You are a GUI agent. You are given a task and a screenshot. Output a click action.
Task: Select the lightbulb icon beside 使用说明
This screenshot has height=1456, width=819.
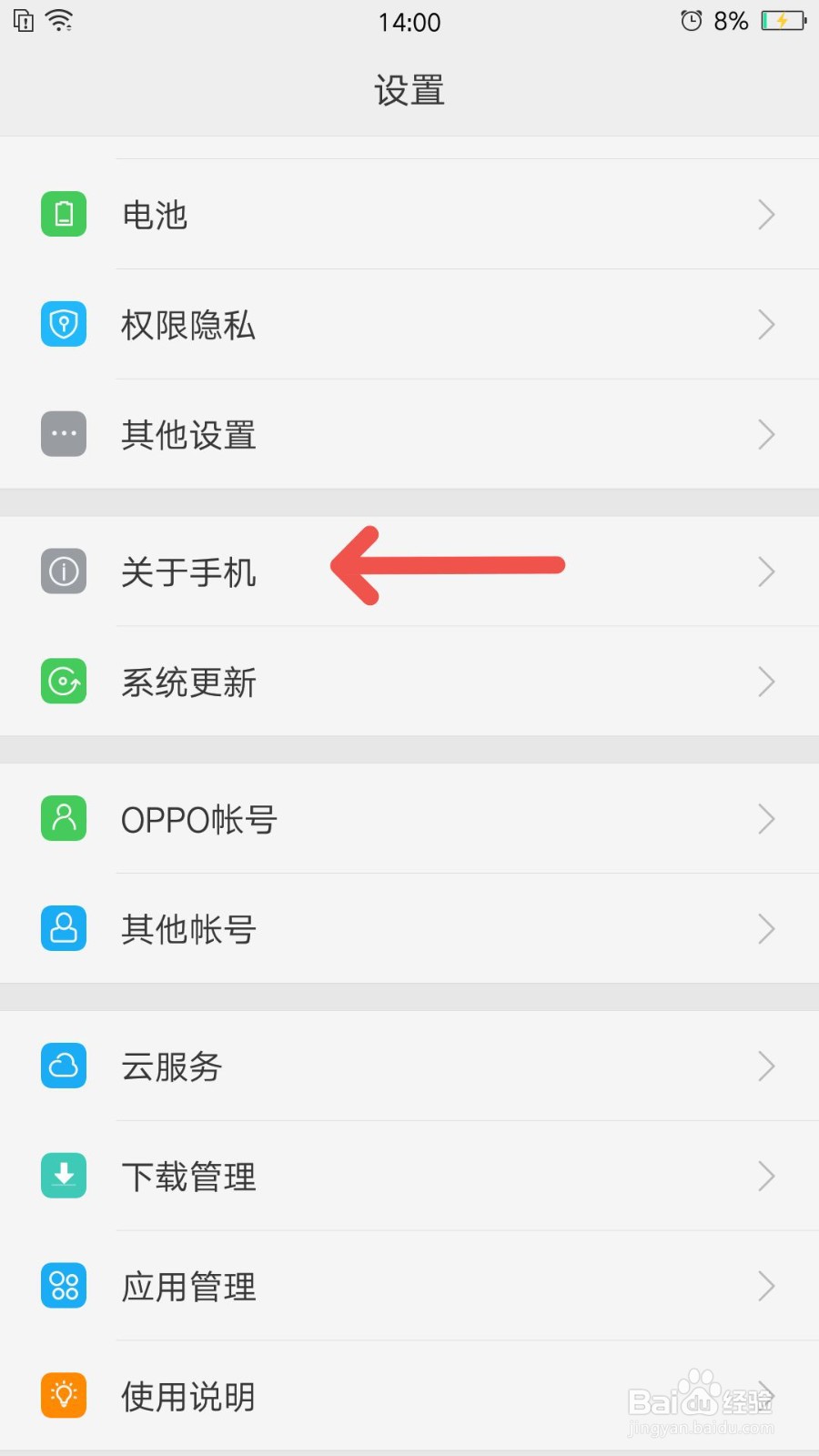pos(63,1395)
